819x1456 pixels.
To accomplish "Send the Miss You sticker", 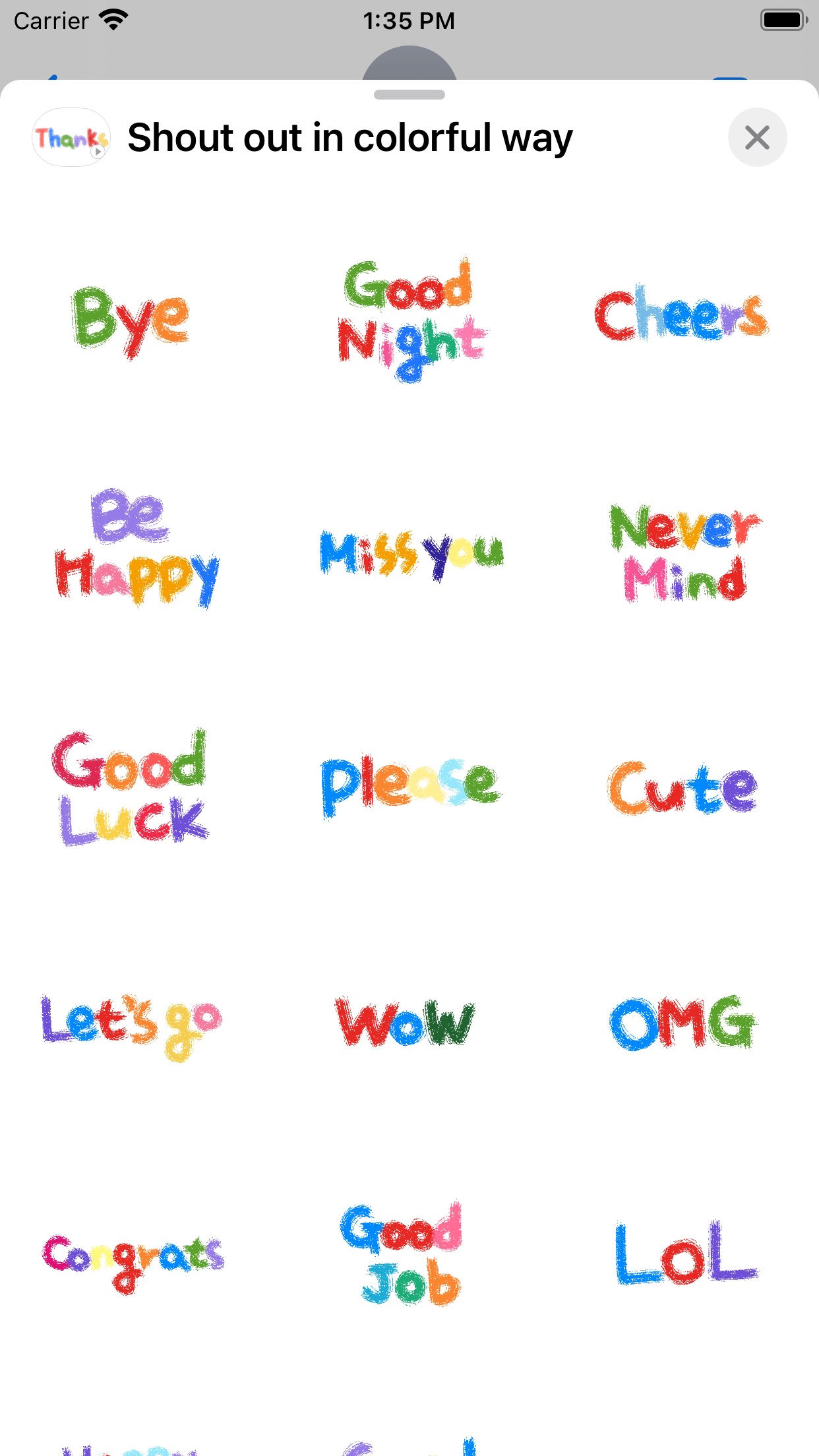I will click(411, 555).
